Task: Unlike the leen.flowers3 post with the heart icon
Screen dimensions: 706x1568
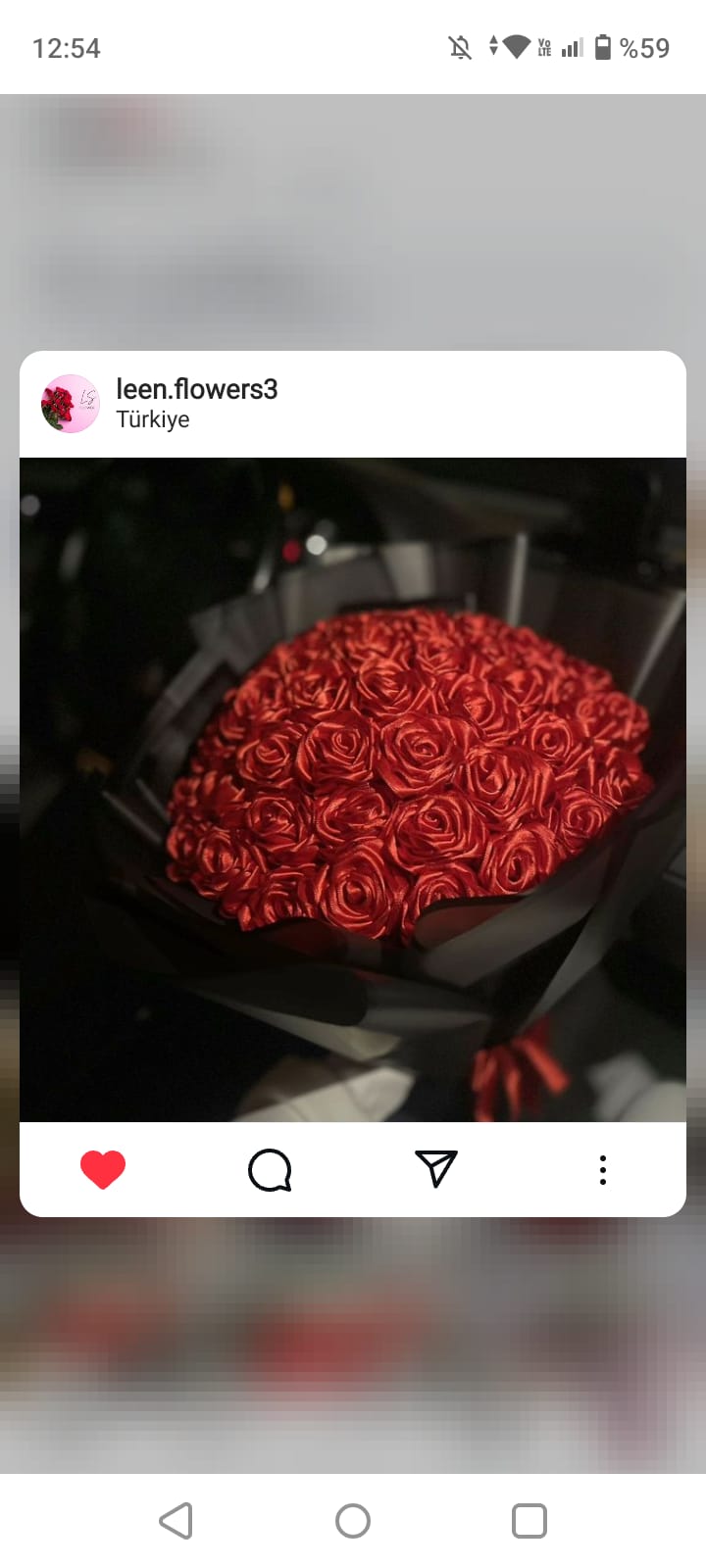Action: click(103, 1169)
